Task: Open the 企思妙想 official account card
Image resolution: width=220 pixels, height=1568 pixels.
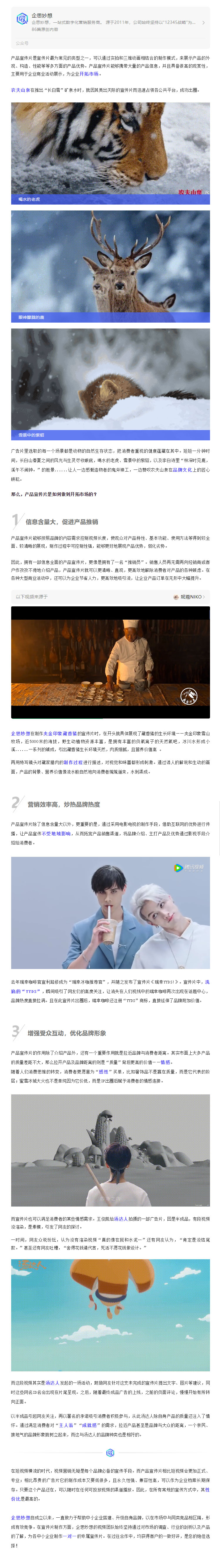Action: click(110, 22)
